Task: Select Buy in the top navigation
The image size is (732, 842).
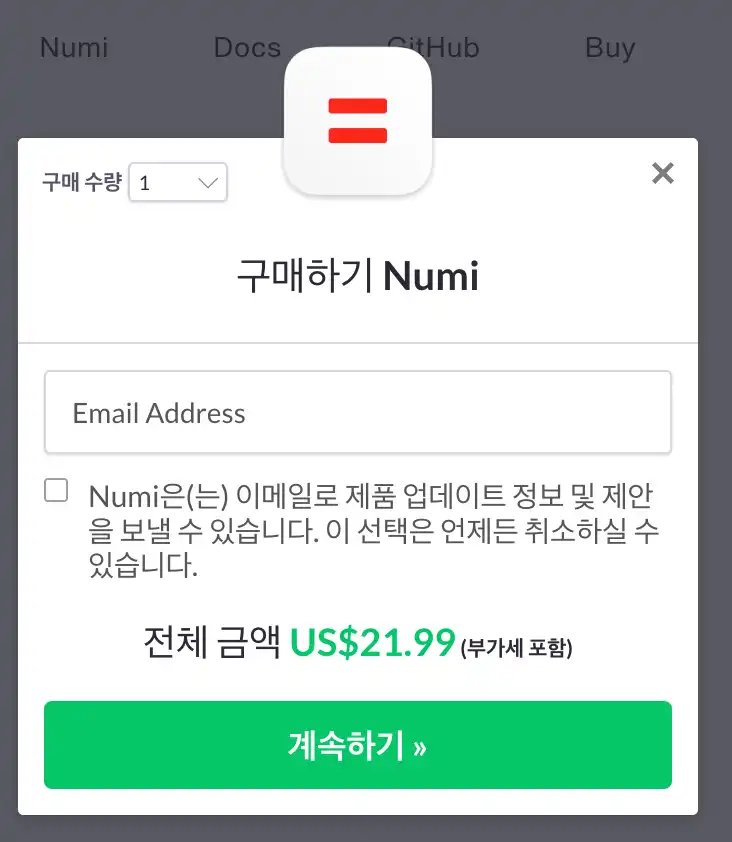Action: pyautogui.click(x=610, y=47)
